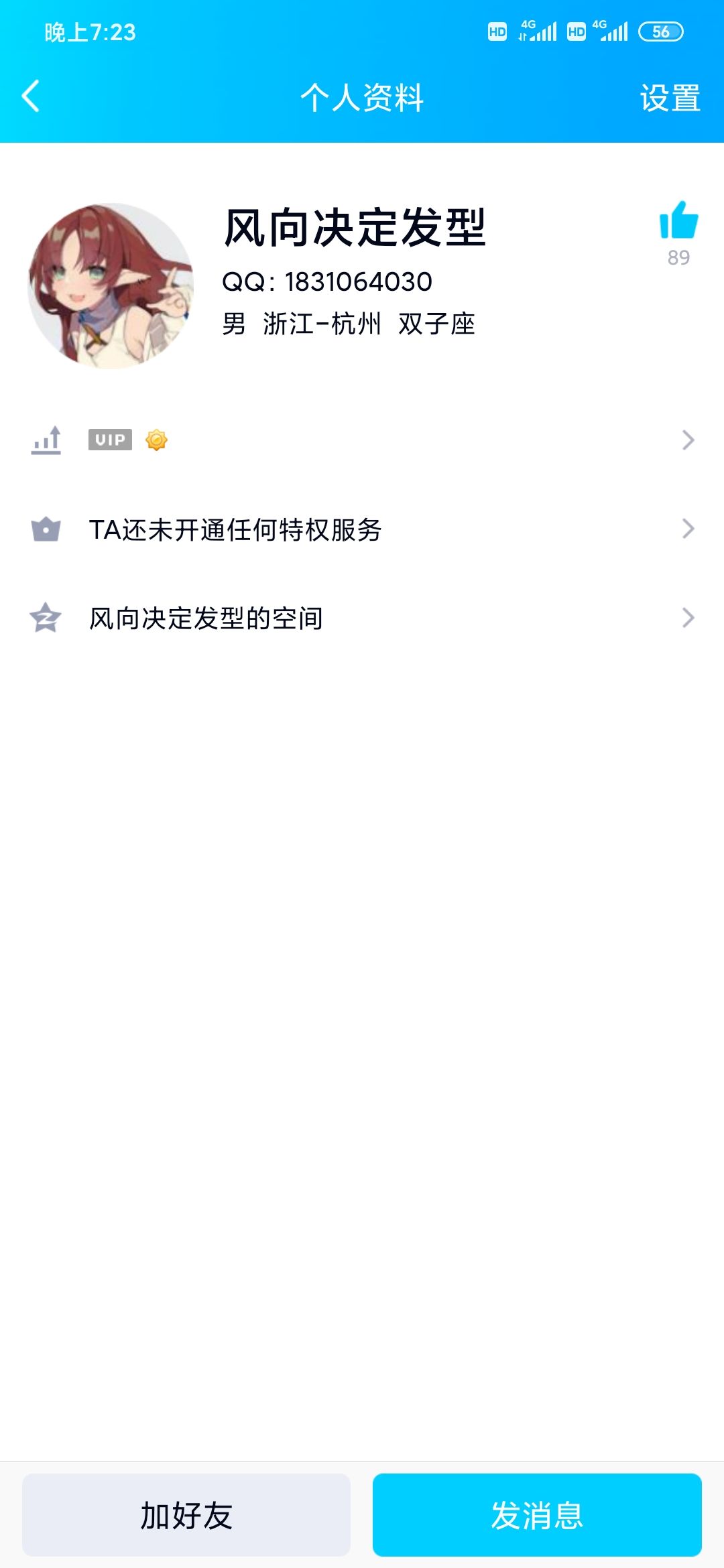
Task: Visit 风向决定发型的空间
Action: tap(362, 618)
